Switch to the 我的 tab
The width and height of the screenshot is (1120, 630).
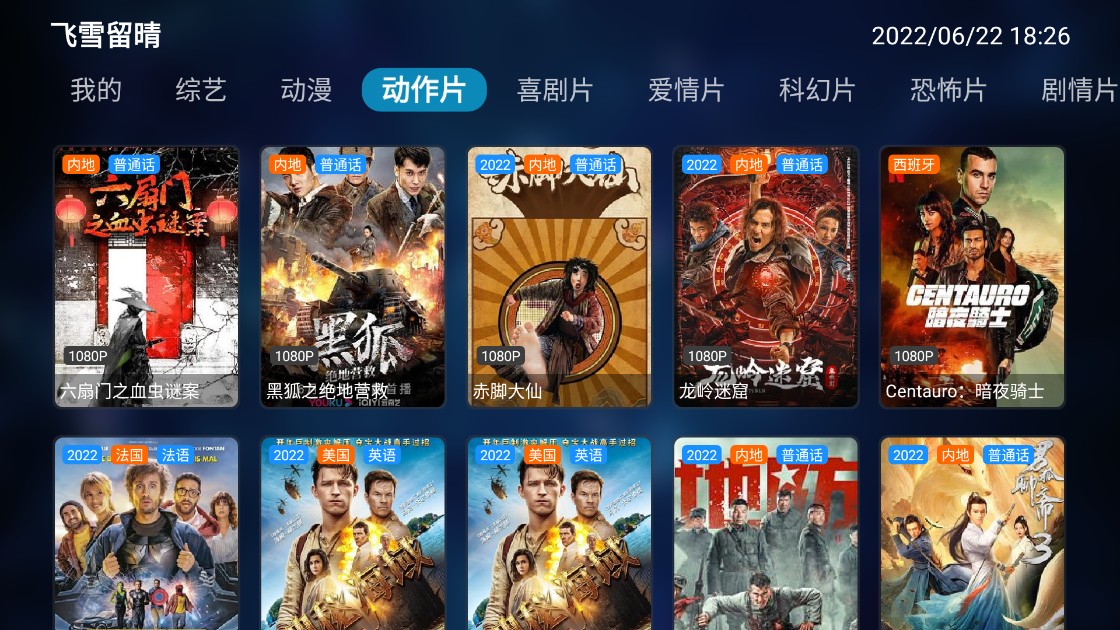pyautogui.click(x=96, y=90)
